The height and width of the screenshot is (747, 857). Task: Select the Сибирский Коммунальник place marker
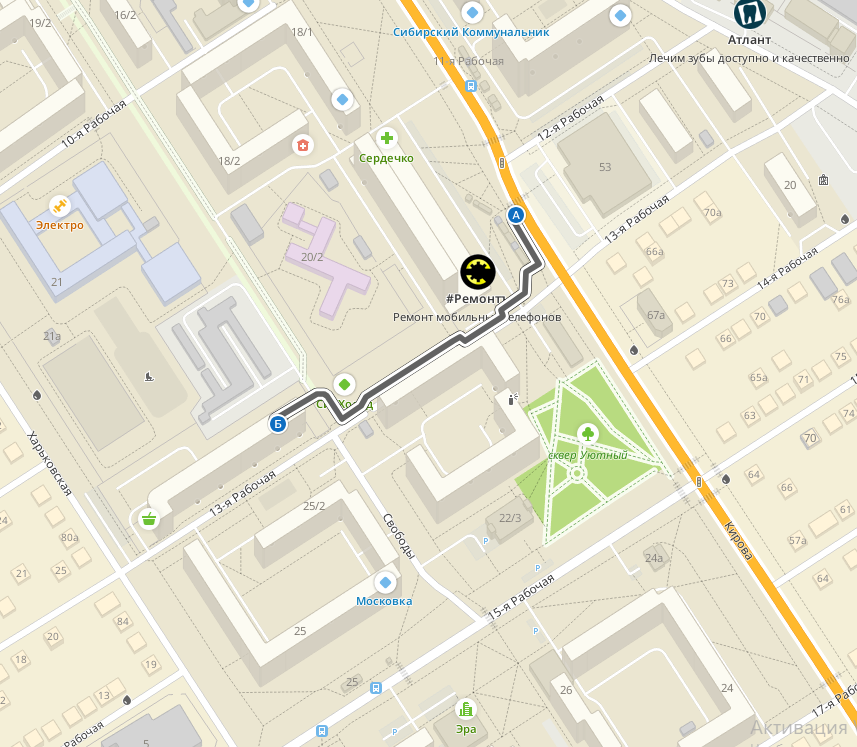472,13
